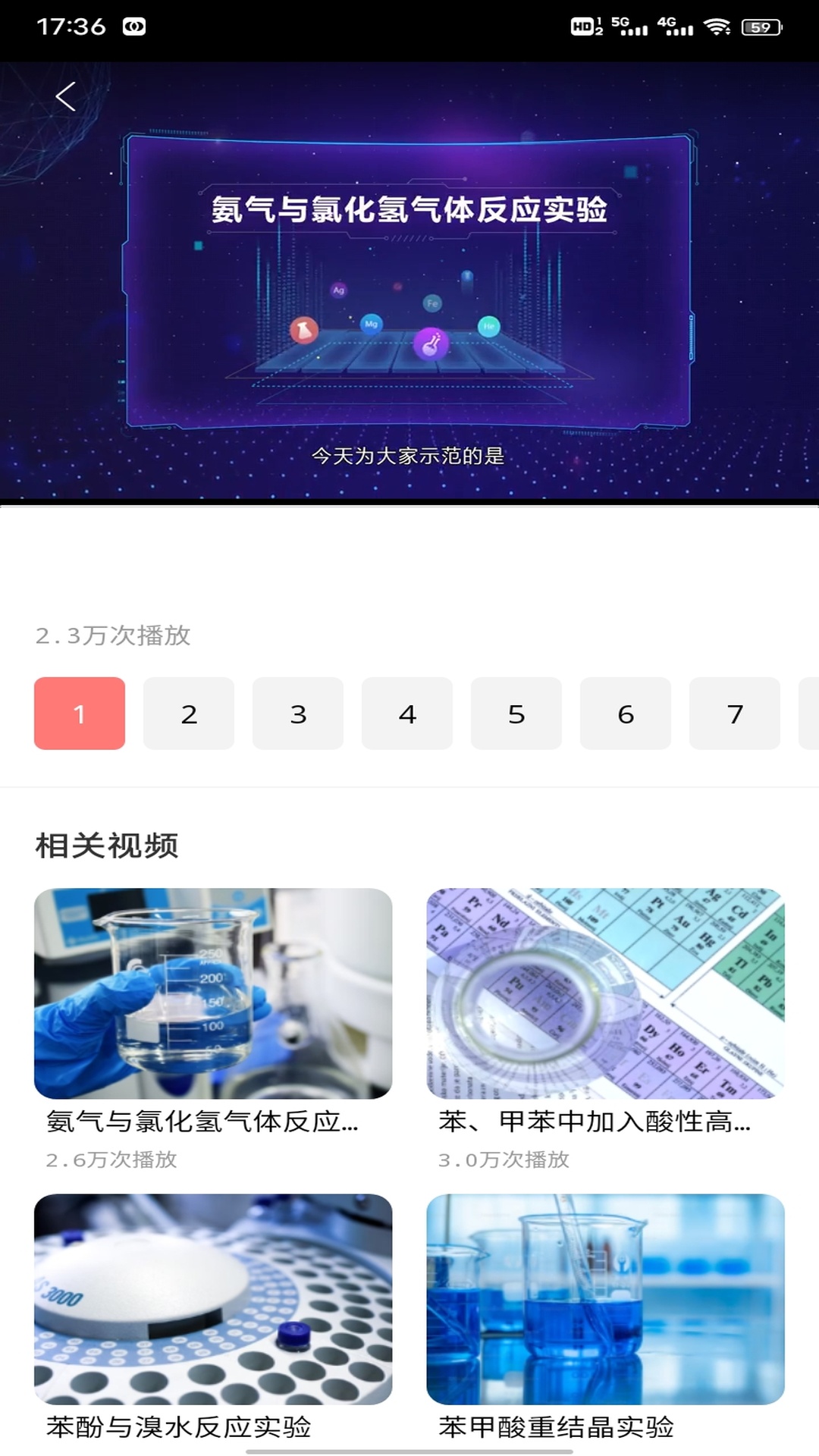Select episode 3 of the experiment video

297,714
